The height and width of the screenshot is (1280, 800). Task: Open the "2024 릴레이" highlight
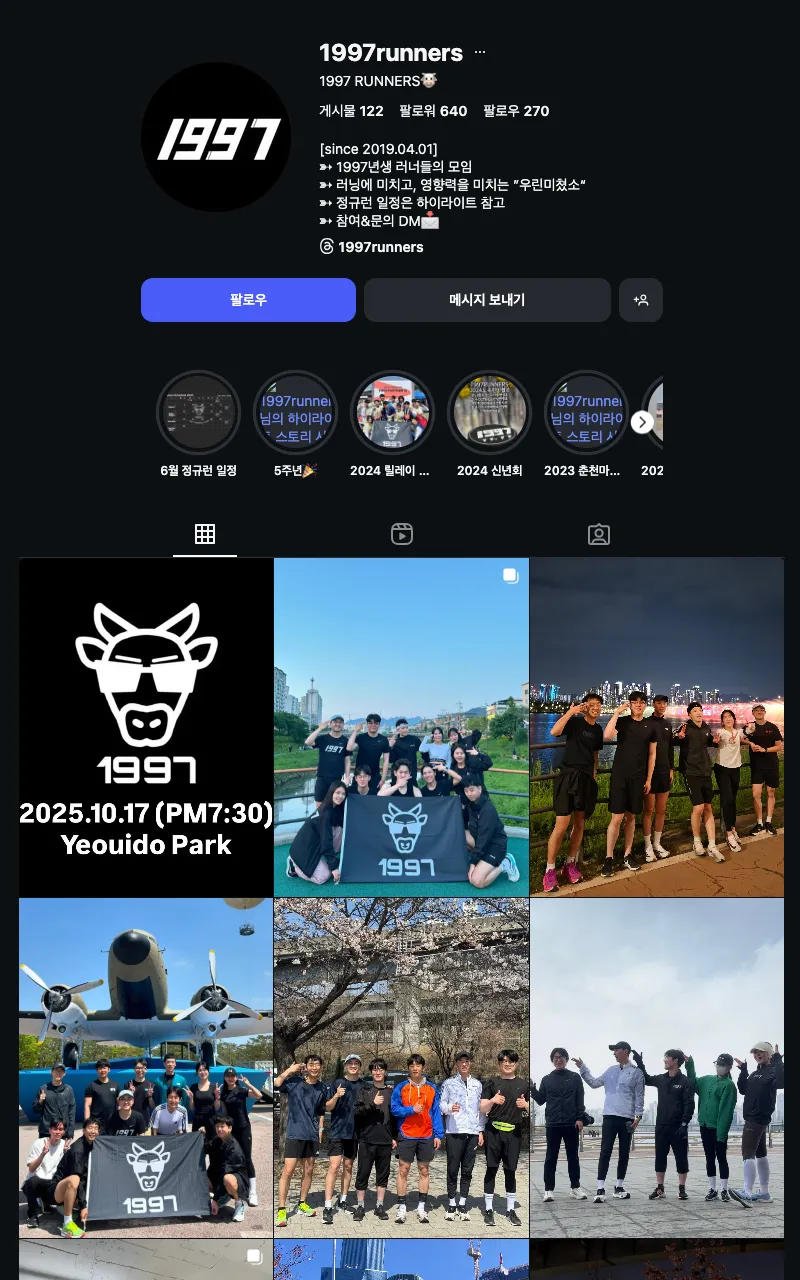(x=392, y=411)
